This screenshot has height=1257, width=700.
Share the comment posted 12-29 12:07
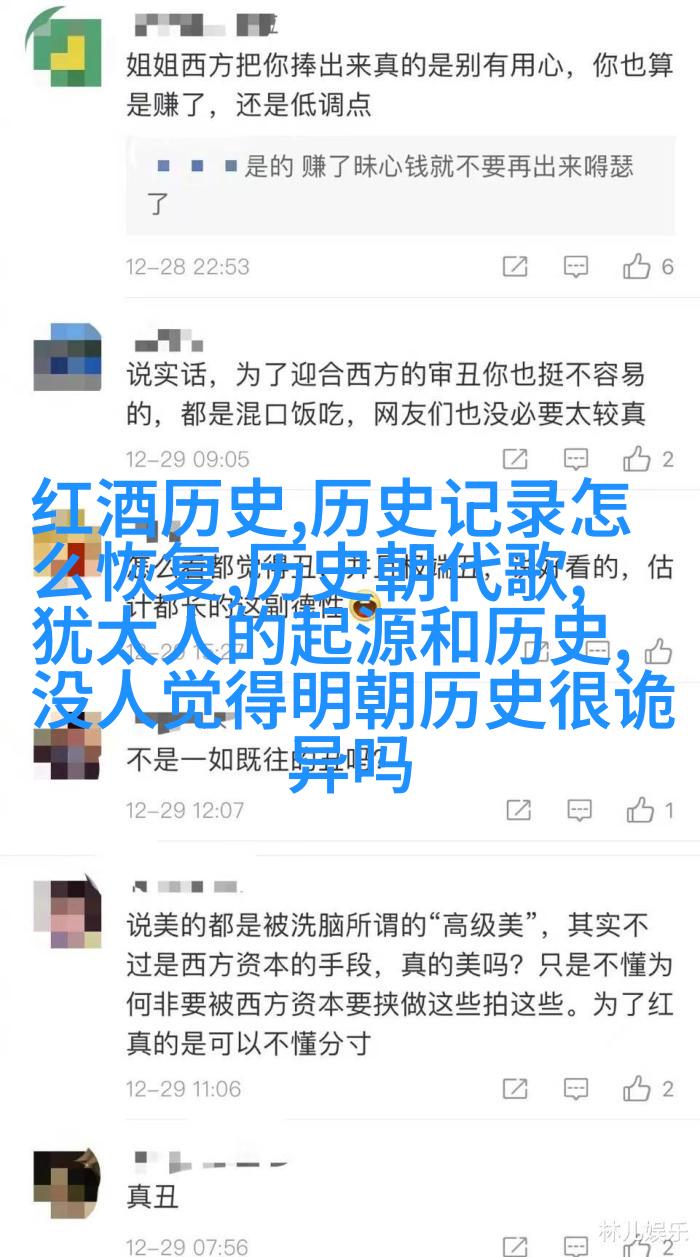pyautogui.click(x=519, y=810)
